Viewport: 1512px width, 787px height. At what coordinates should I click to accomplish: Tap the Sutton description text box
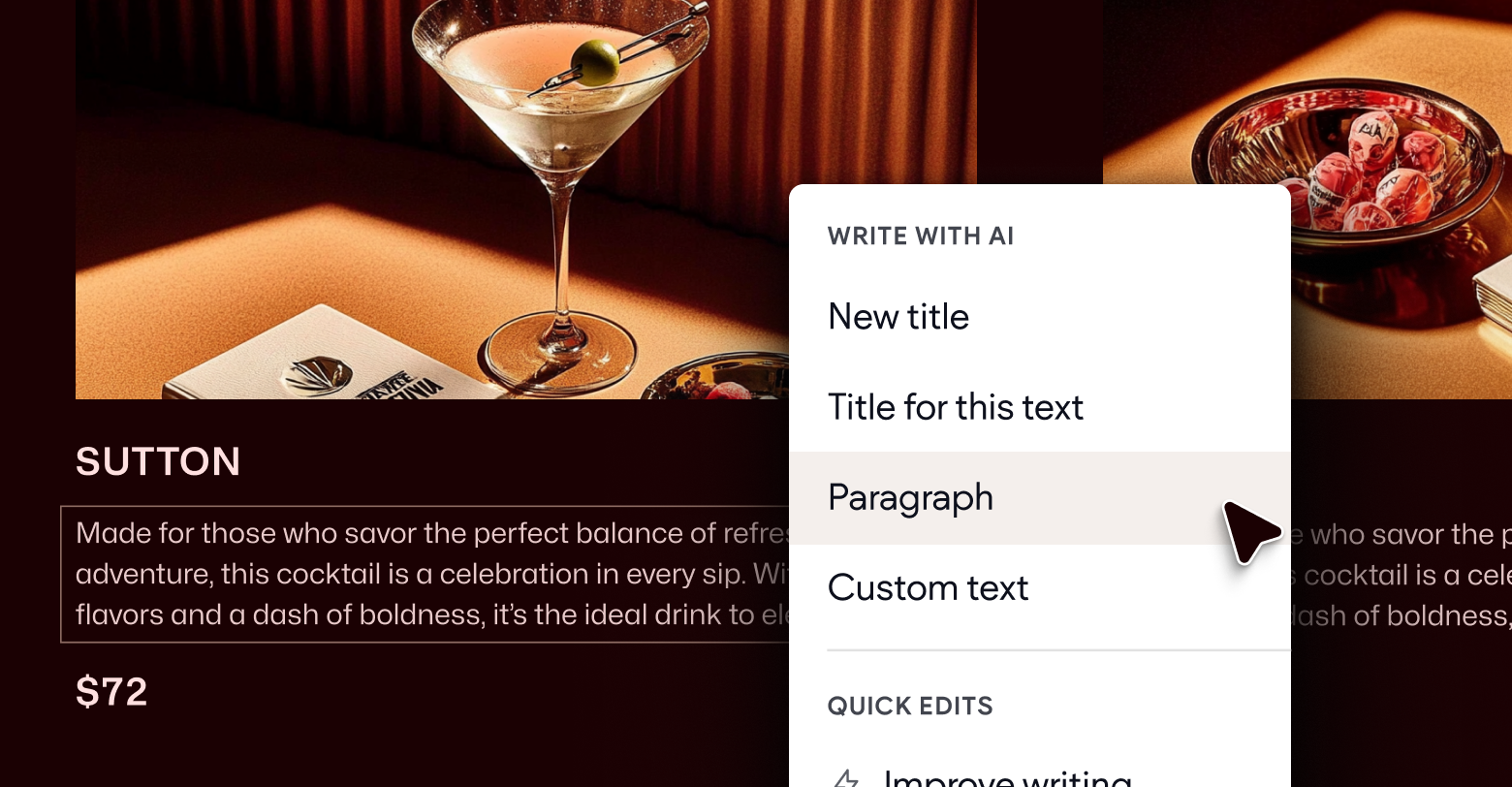point(426,574)
